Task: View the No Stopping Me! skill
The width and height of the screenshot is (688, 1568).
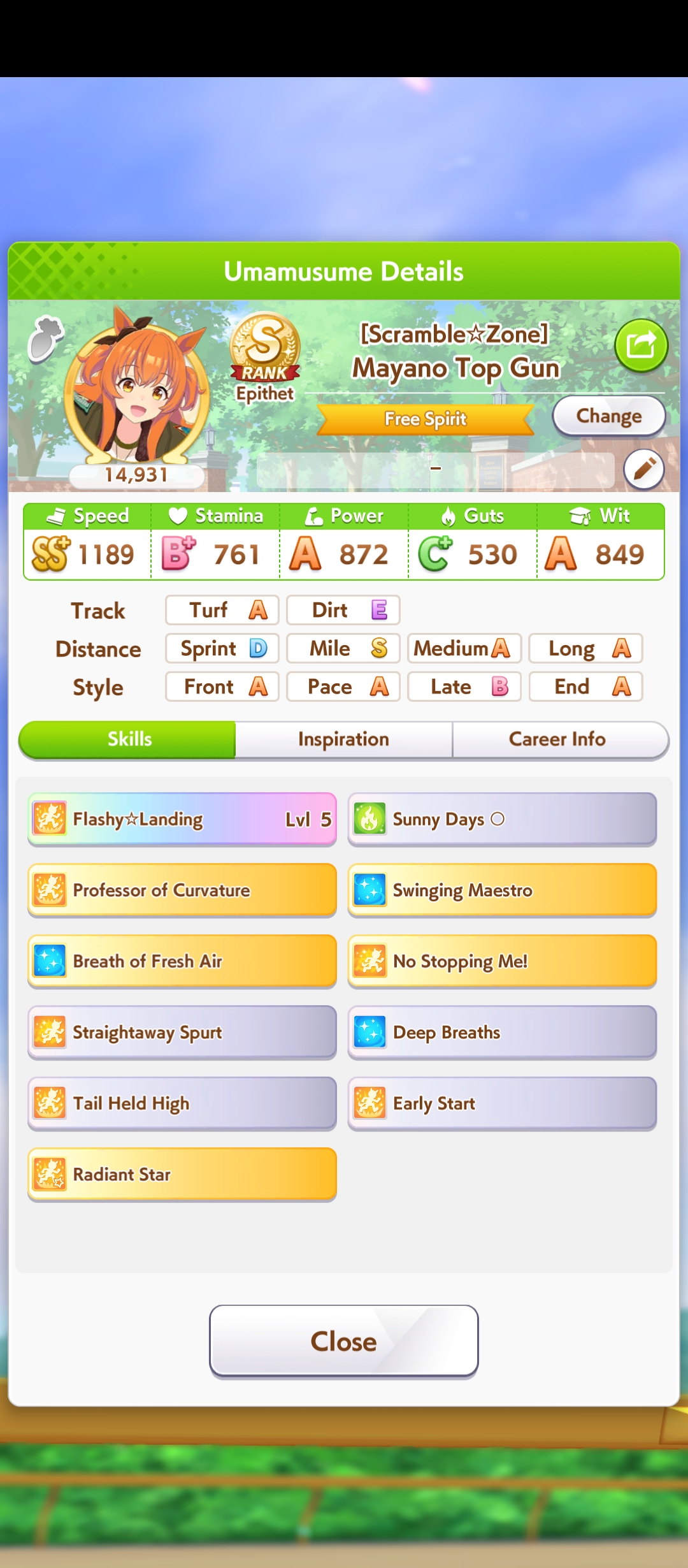Action: click(502, 961)
